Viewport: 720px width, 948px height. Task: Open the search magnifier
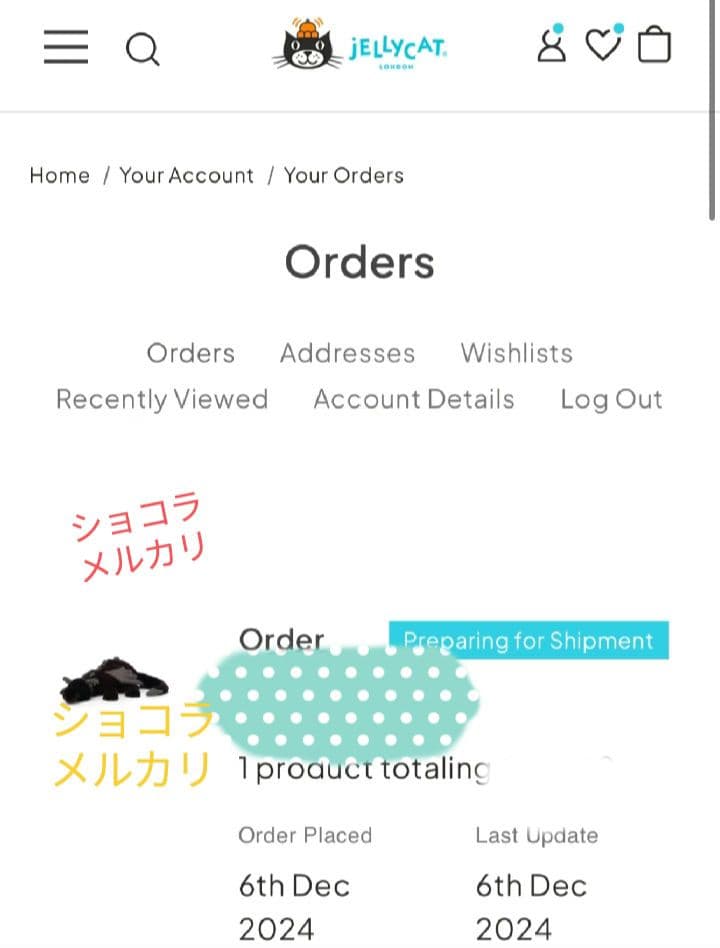point(142,48)
